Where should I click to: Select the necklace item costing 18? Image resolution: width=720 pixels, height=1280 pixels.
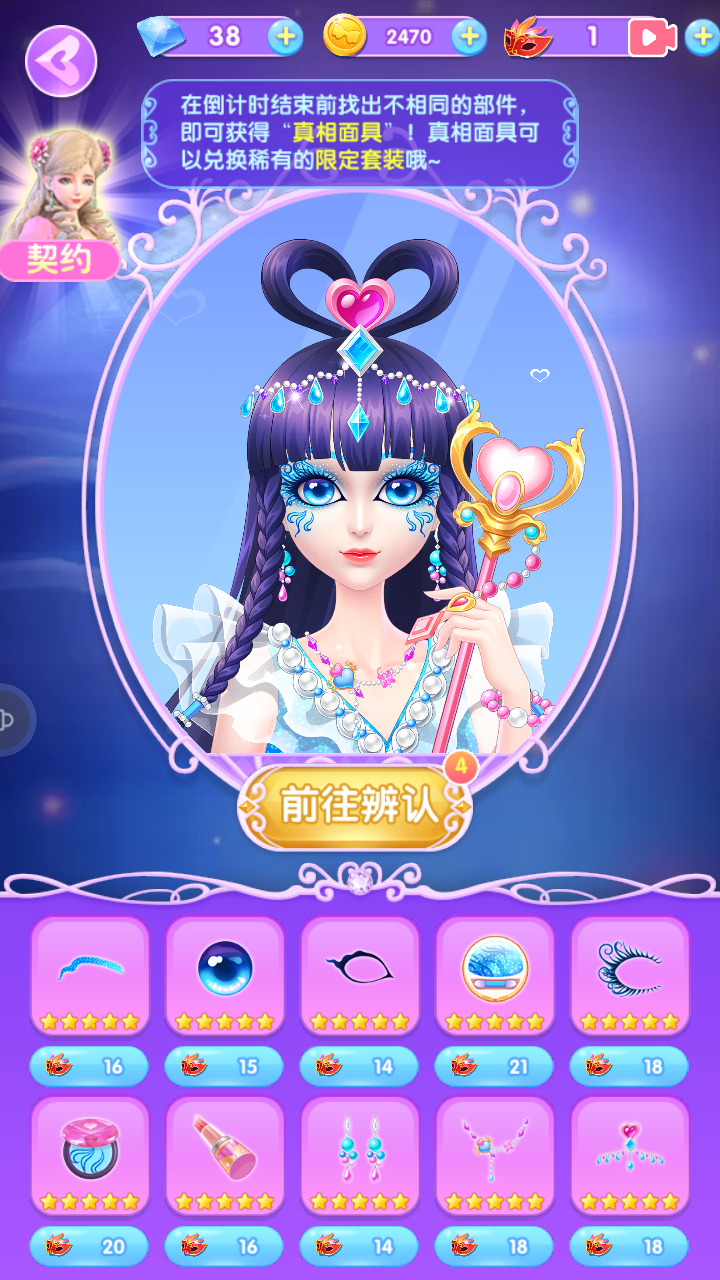click(495, 1155)
